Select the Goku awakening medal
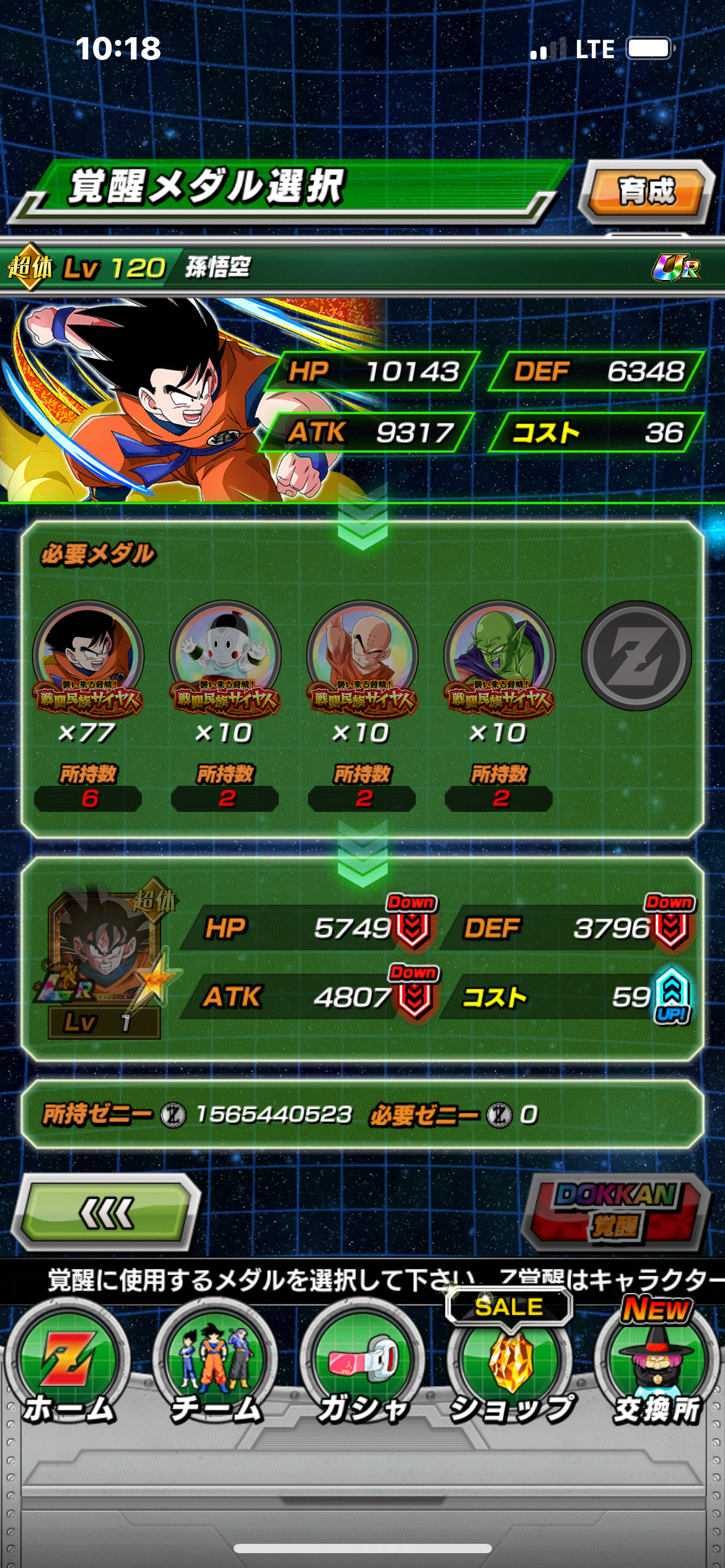This screenshot has height=1568, width=725. click(88, 660)
